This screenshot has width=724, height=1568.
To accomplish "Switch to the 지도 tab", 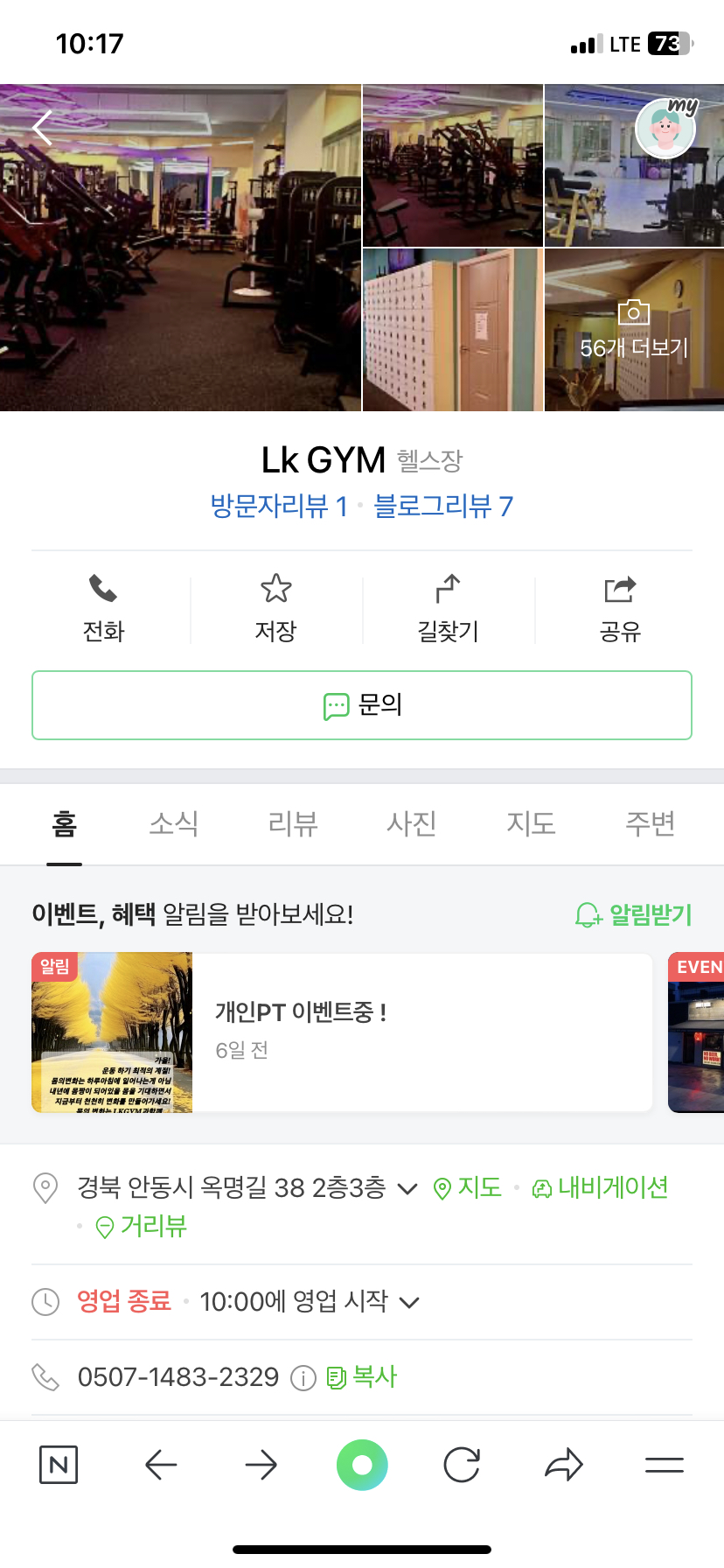I will [x=531, y=823].
